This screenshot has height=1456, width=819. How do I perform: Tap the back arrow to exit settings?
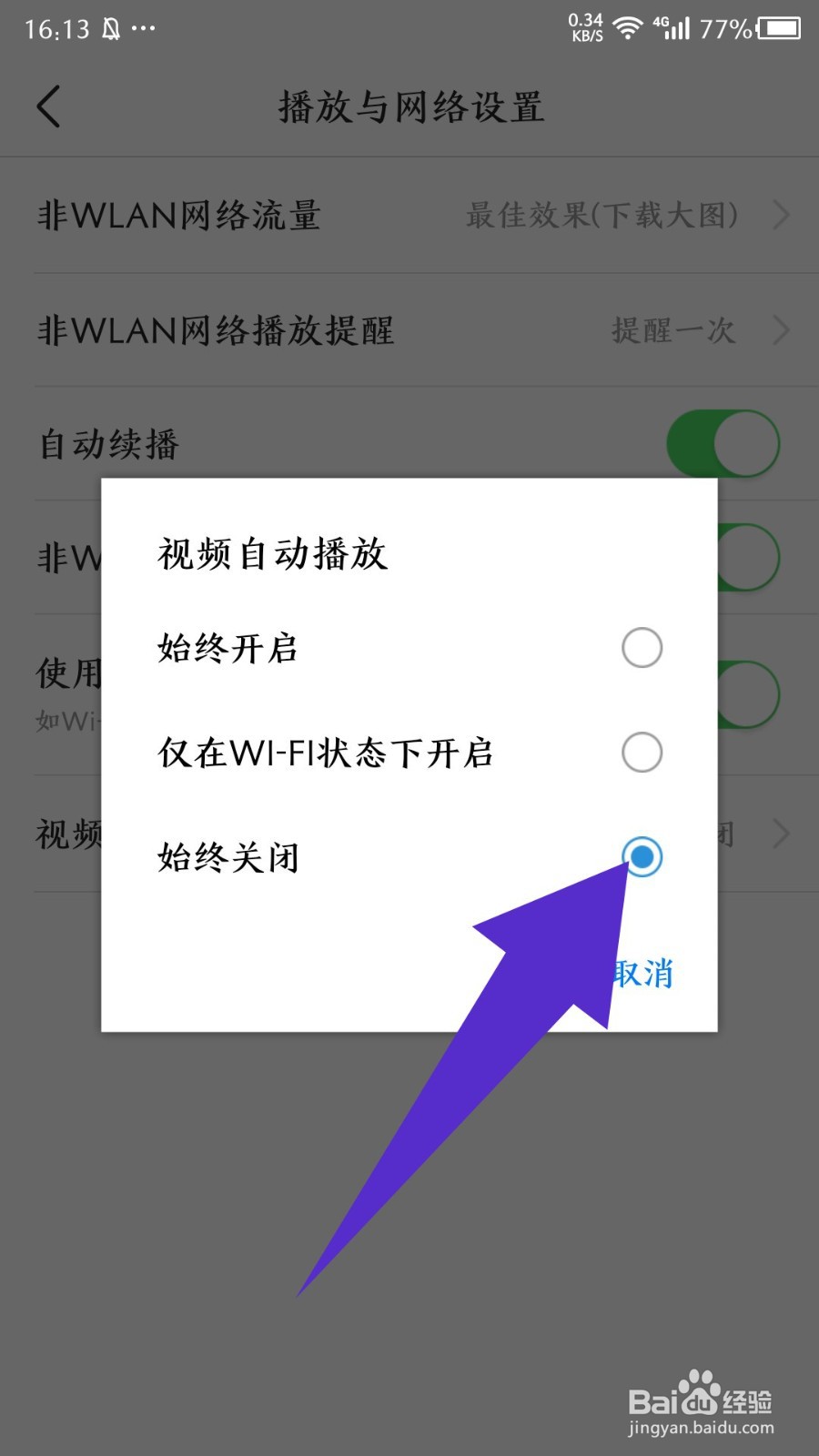point(47,106)
